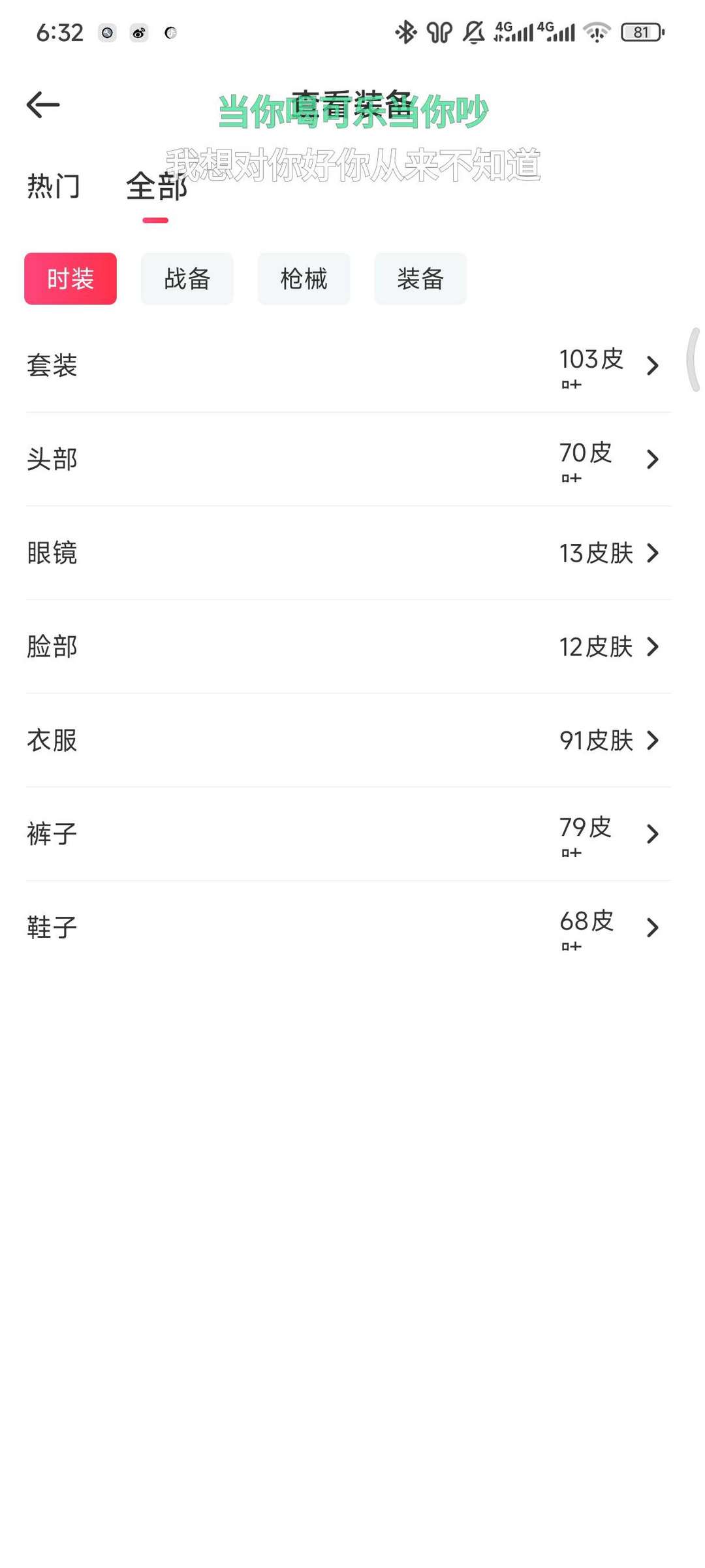The width and height of the screenshot is (705, 1568).
Task: Choose the 战备 category chip
Action: point(187,279)
